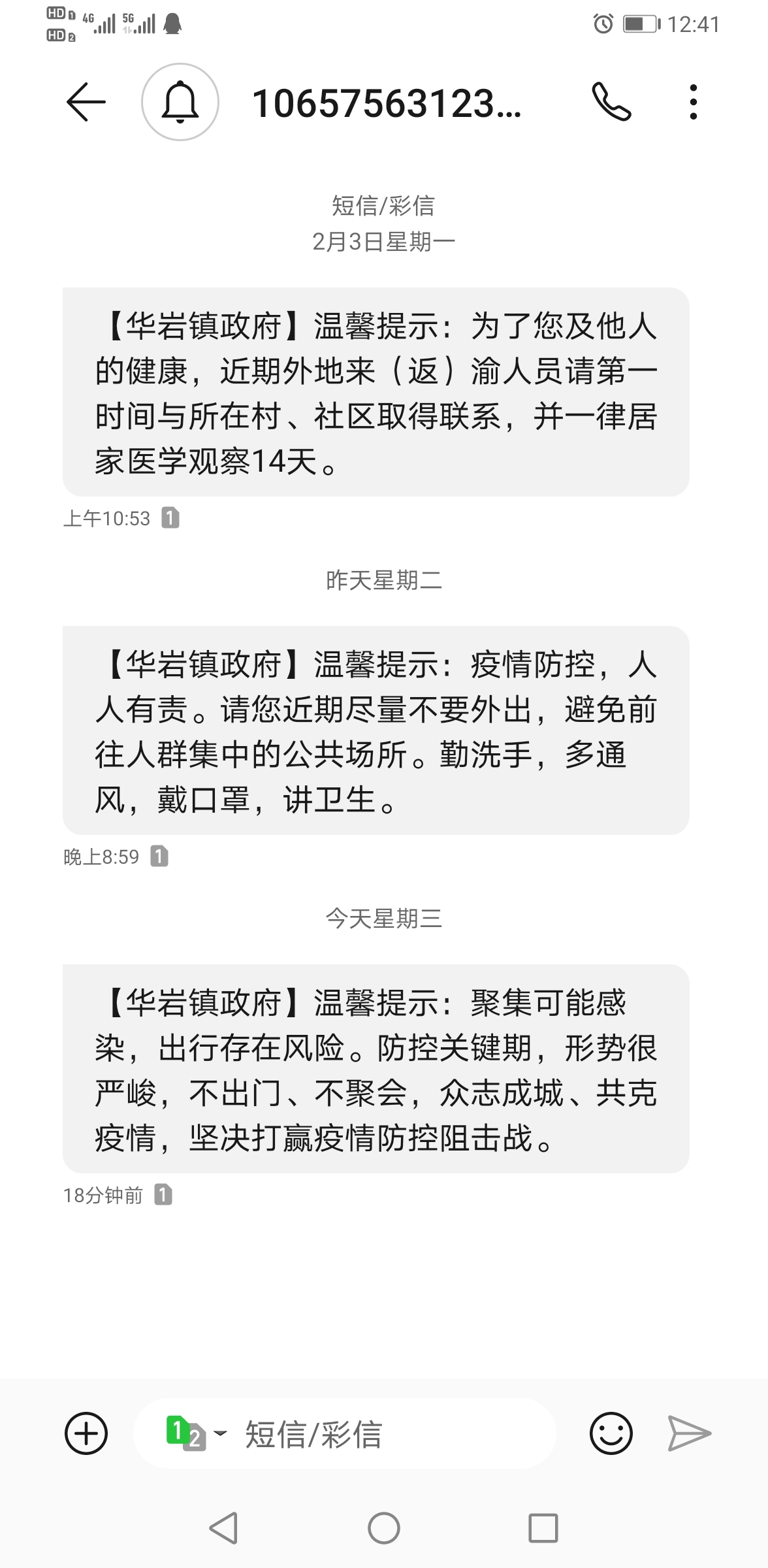Open the recent apps view
Viewport: 768px width, 1568px height.
[x=543, y=1528]
